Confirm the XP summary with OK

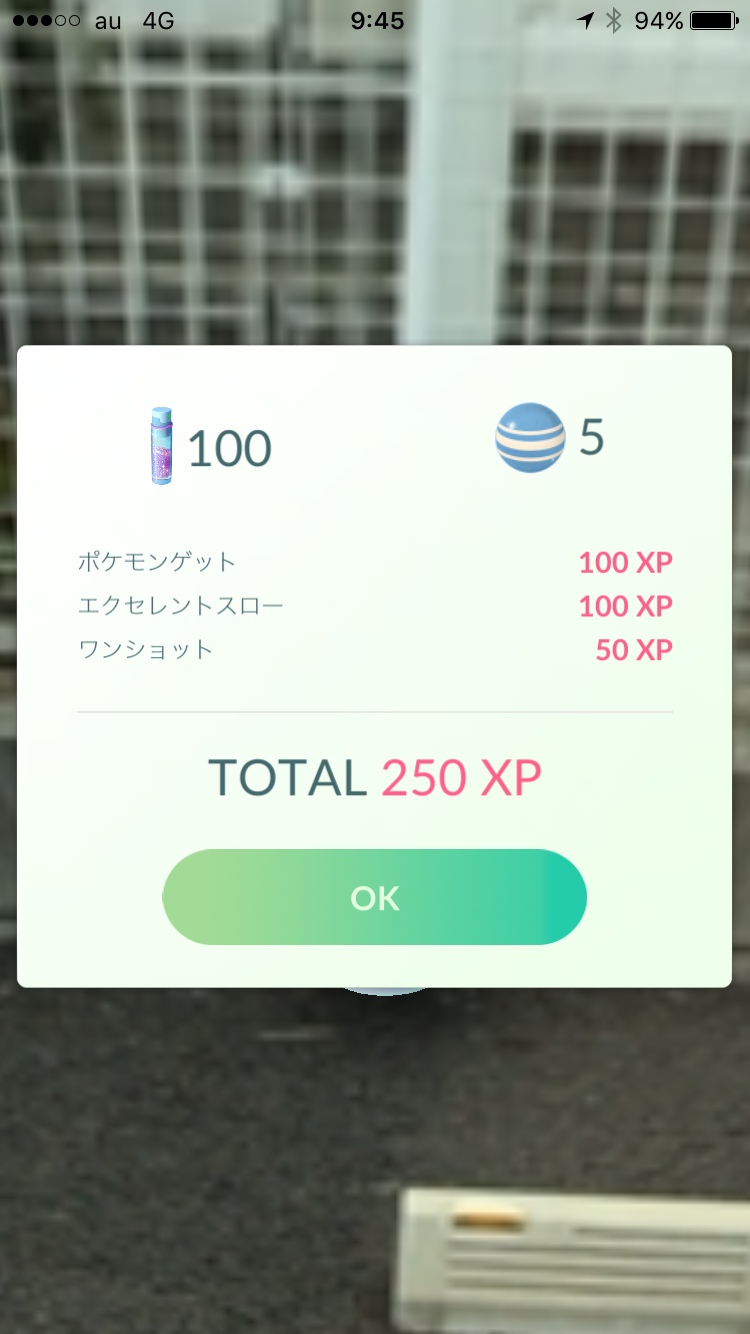[374, 897]
